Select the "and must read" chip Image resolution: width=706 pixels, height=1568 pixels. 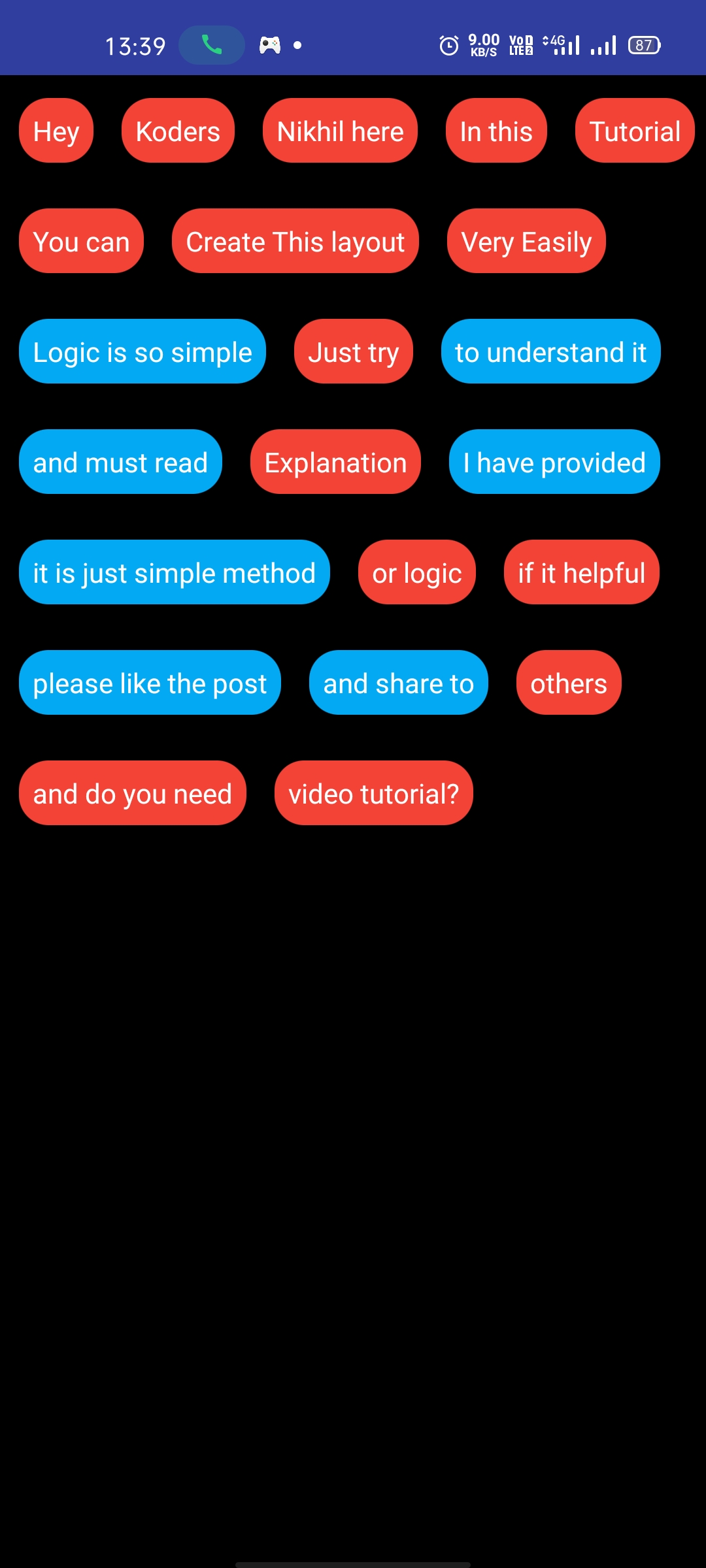[120, 462]
